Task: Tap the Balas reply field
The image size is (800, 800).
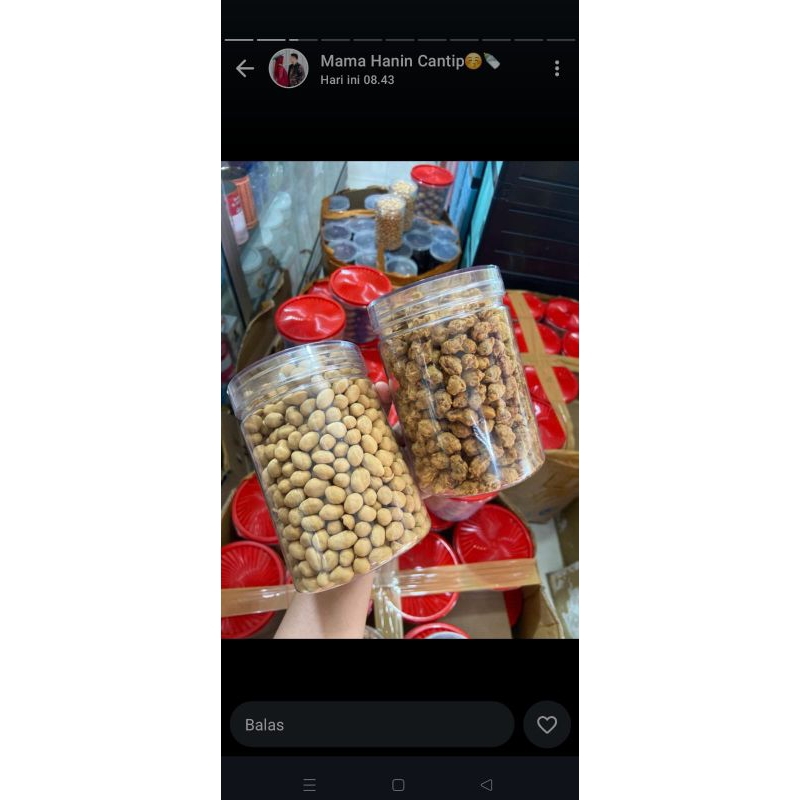Action: [x=372, y=725]
